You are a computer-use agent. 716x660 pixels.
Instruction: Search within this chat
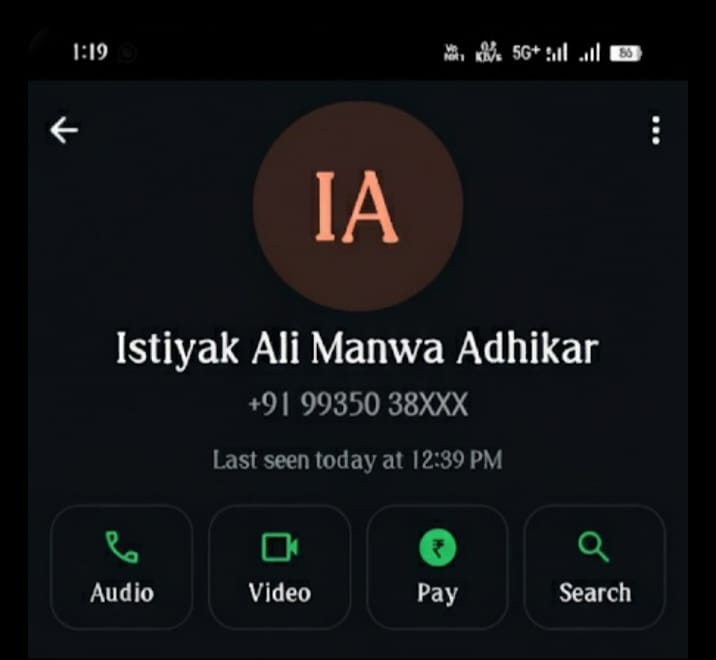tap(594, 566)
